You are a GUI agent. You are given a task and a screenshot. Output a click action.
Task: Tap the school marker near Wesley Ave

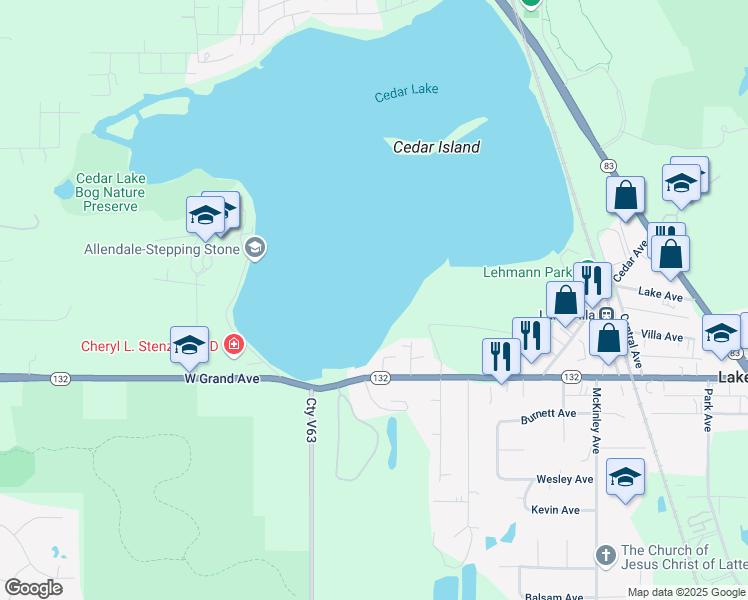click(625, 478)
